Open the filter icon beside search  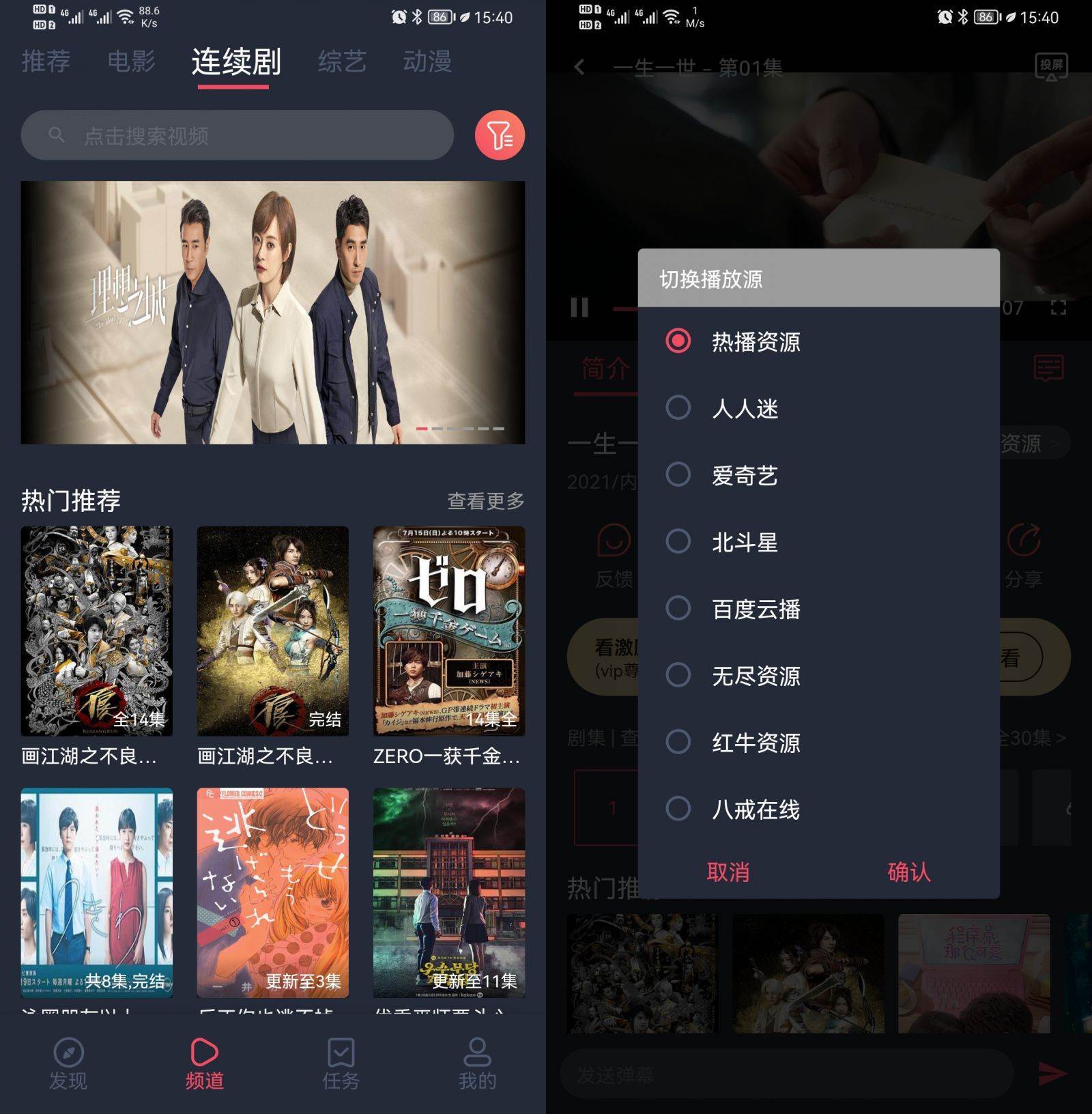click(500, 135)
